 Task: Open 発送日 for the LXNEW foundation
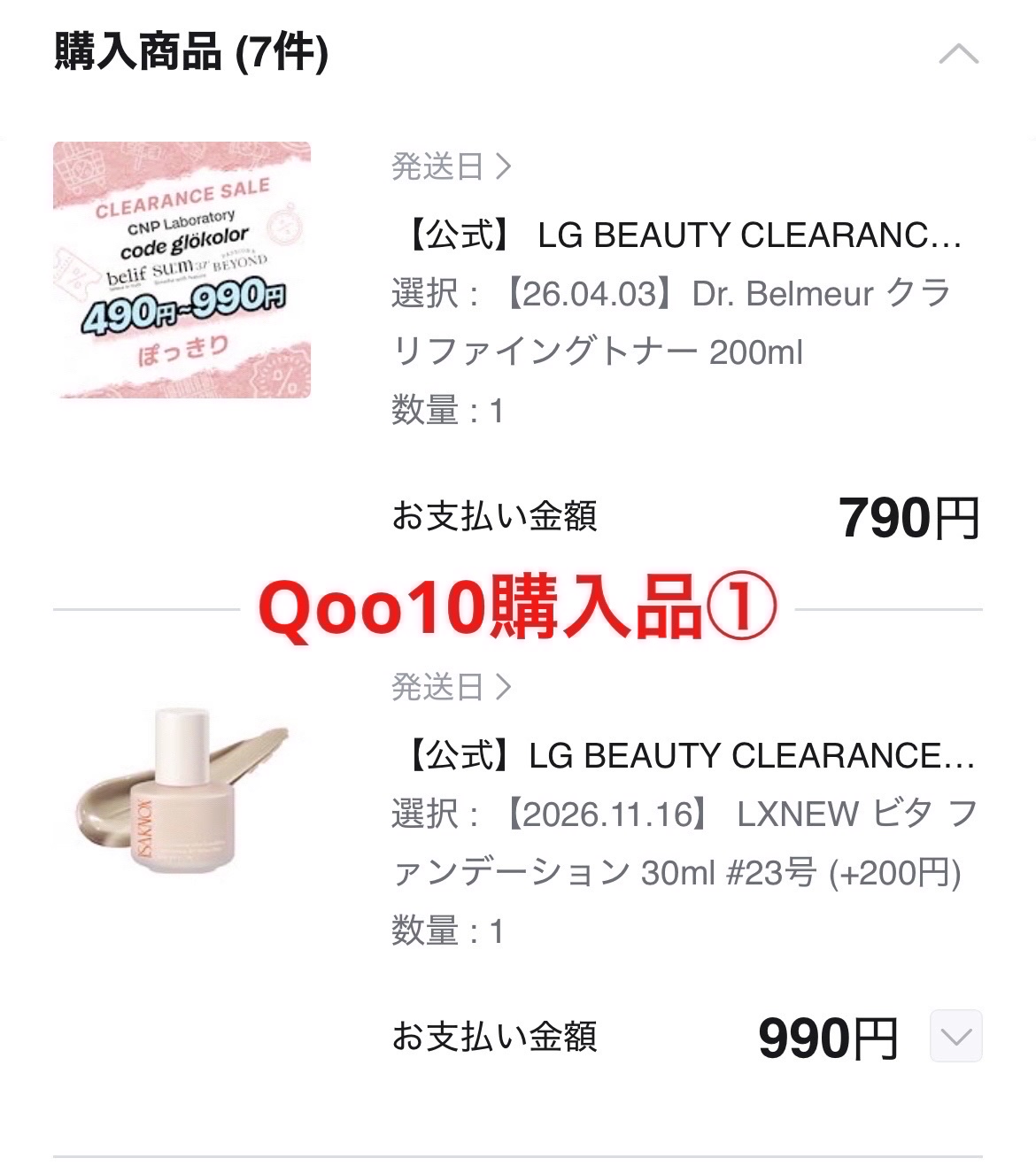[x=452, y=687]
